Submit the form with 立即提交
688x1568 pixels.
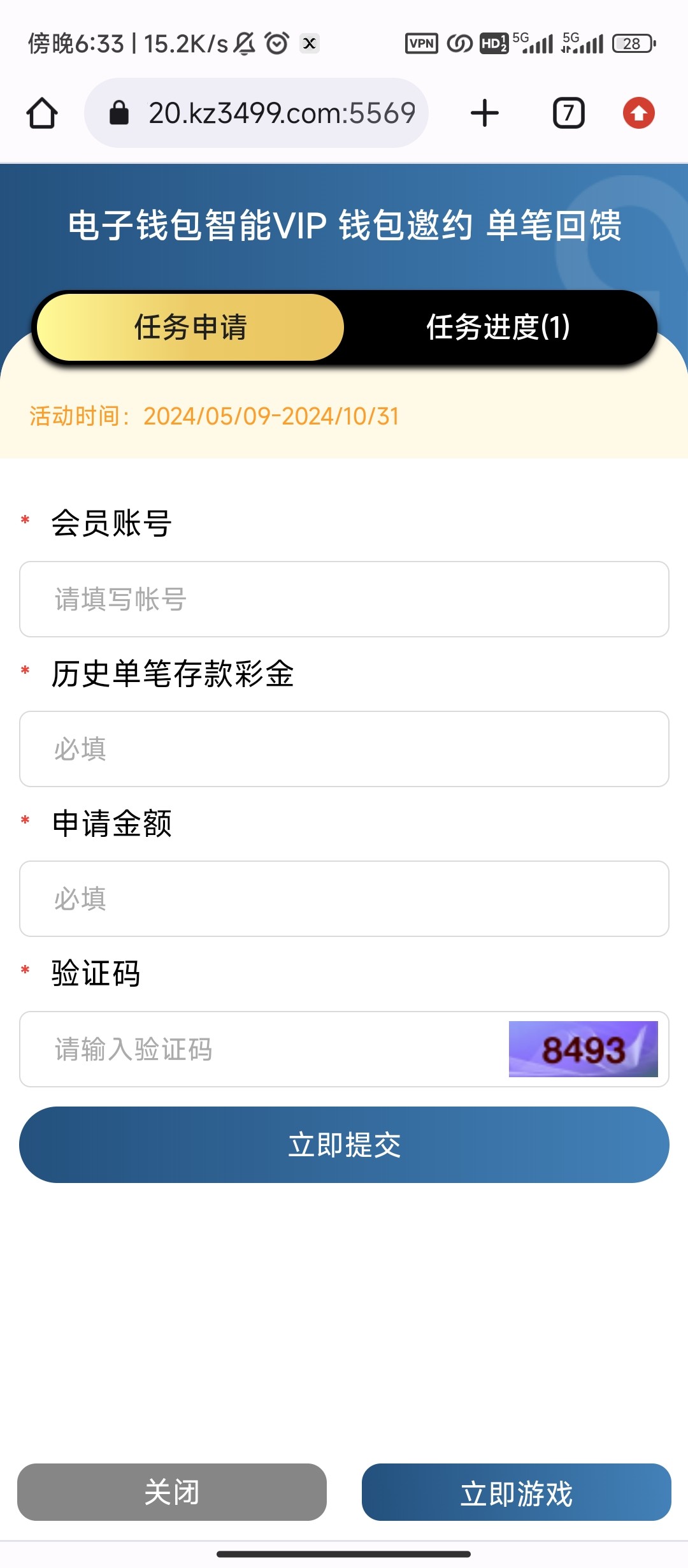point(344,1145)
